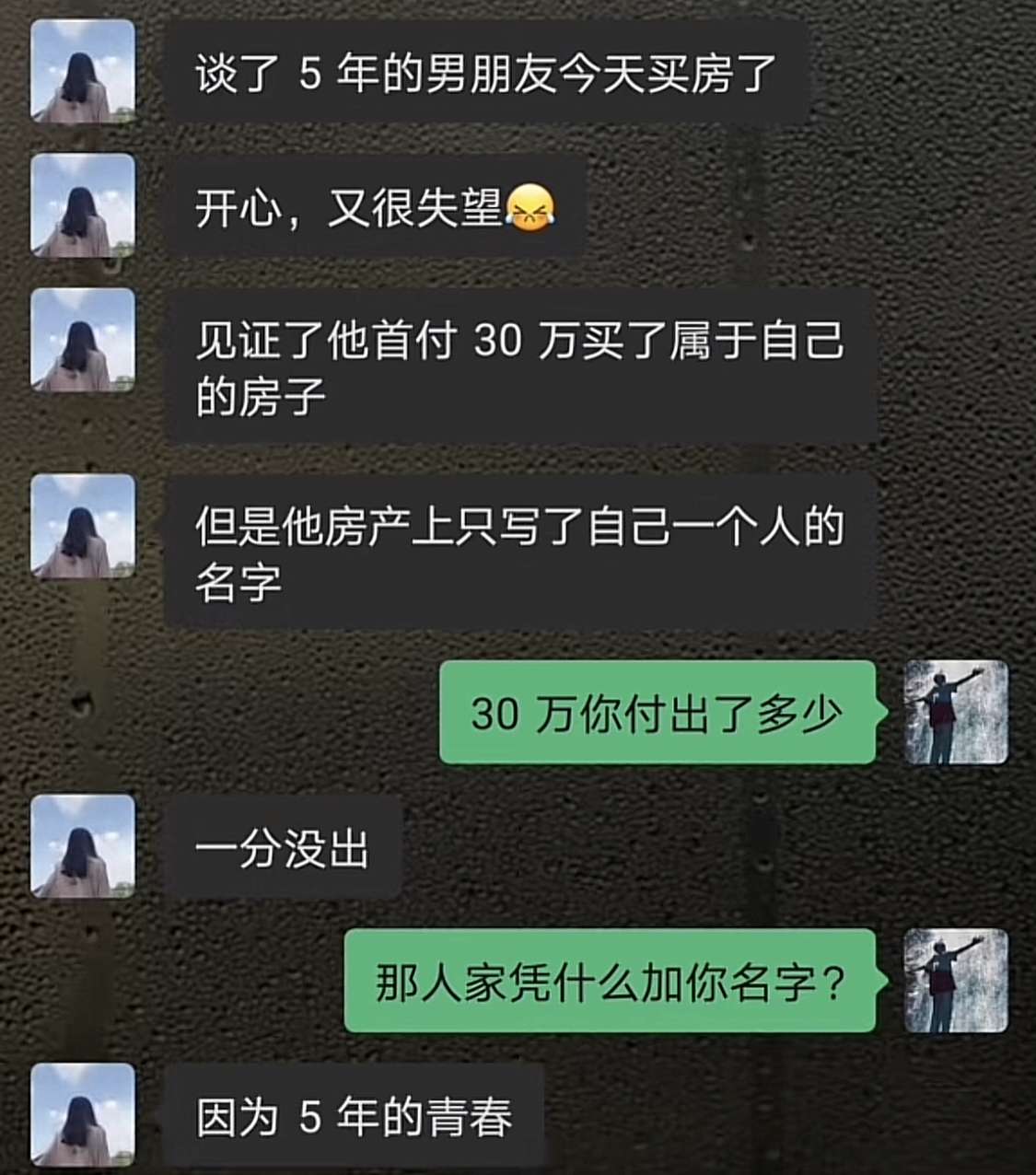This screenshot has height=1175, width=1036.
Task: Tap the avatar next to "一分没出"
Action: pyautogui.click(x=83, y=846)
